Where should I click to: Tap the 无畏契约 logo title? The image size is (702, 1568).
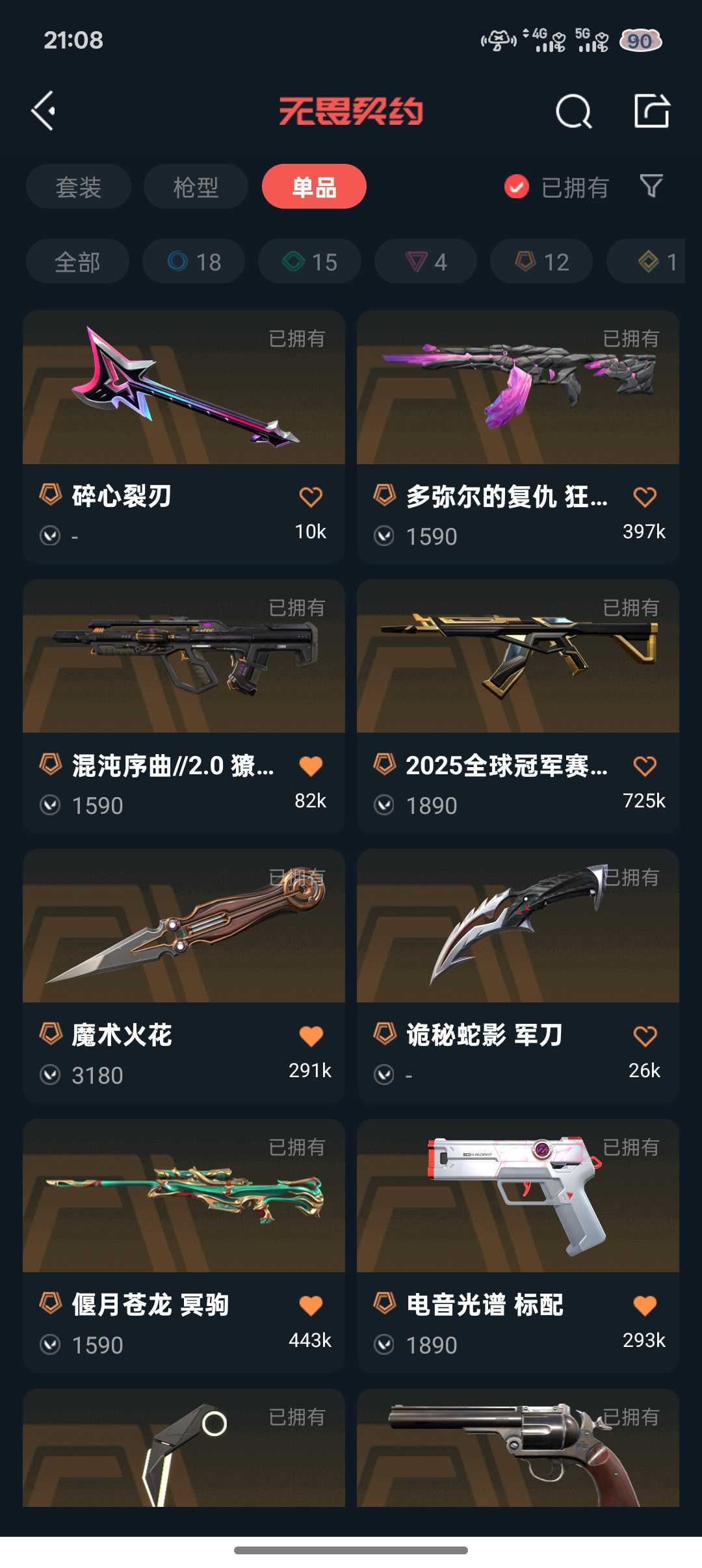(x=351, y=111)
